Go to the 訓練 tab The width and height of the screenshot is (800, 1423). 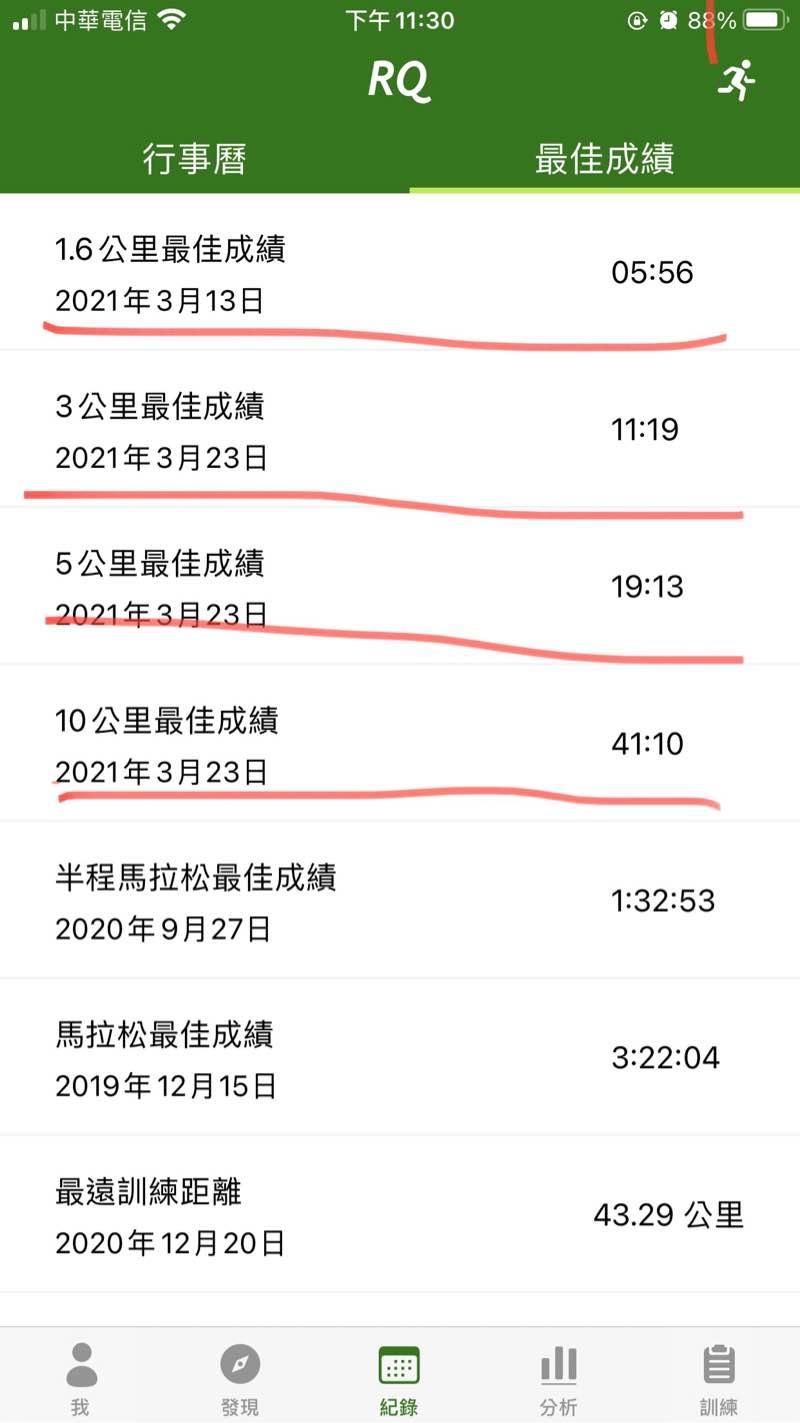click(x=719, y=1378)
